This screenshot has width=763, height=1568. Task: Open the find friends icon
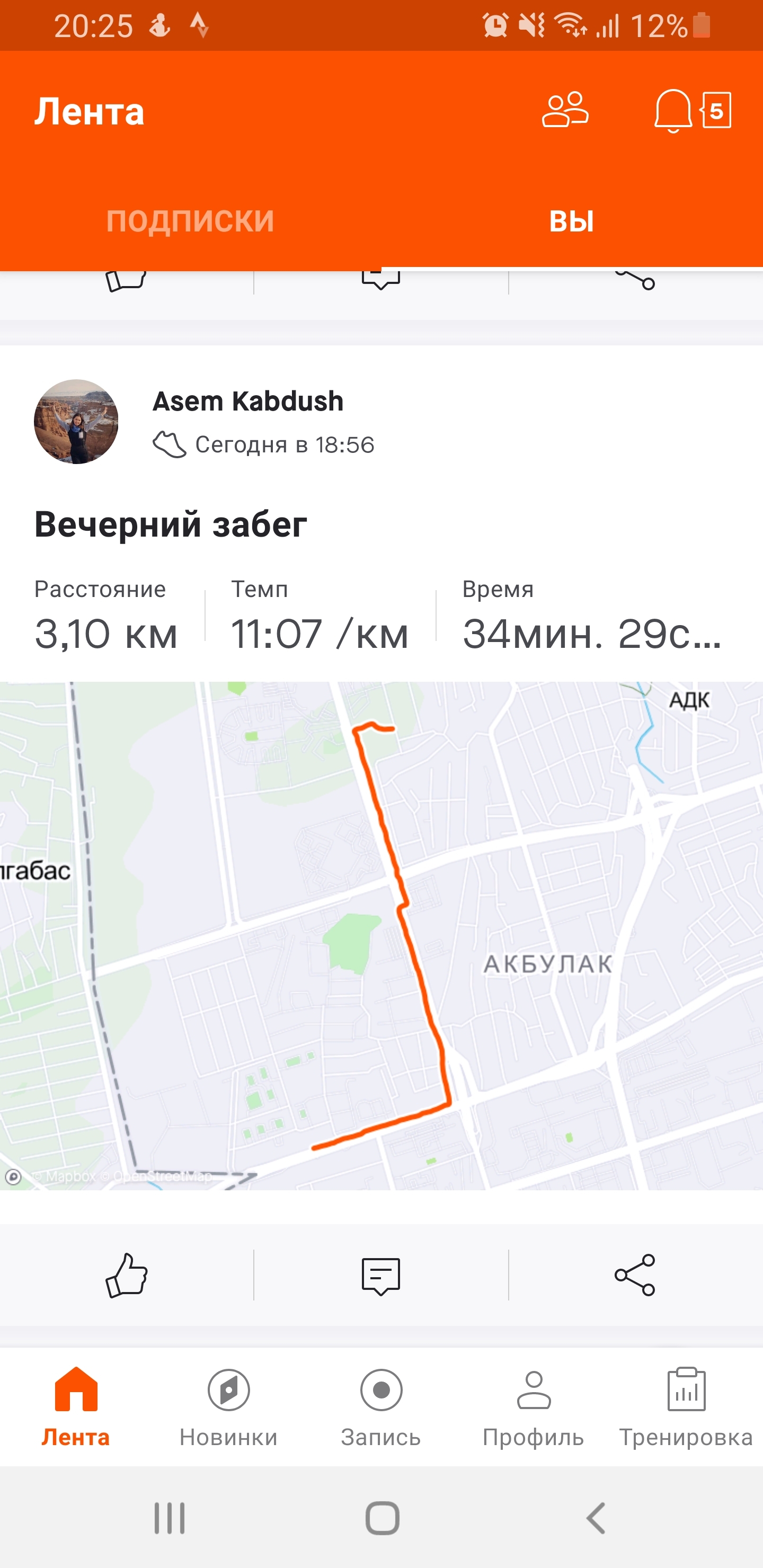coord(564,110)
